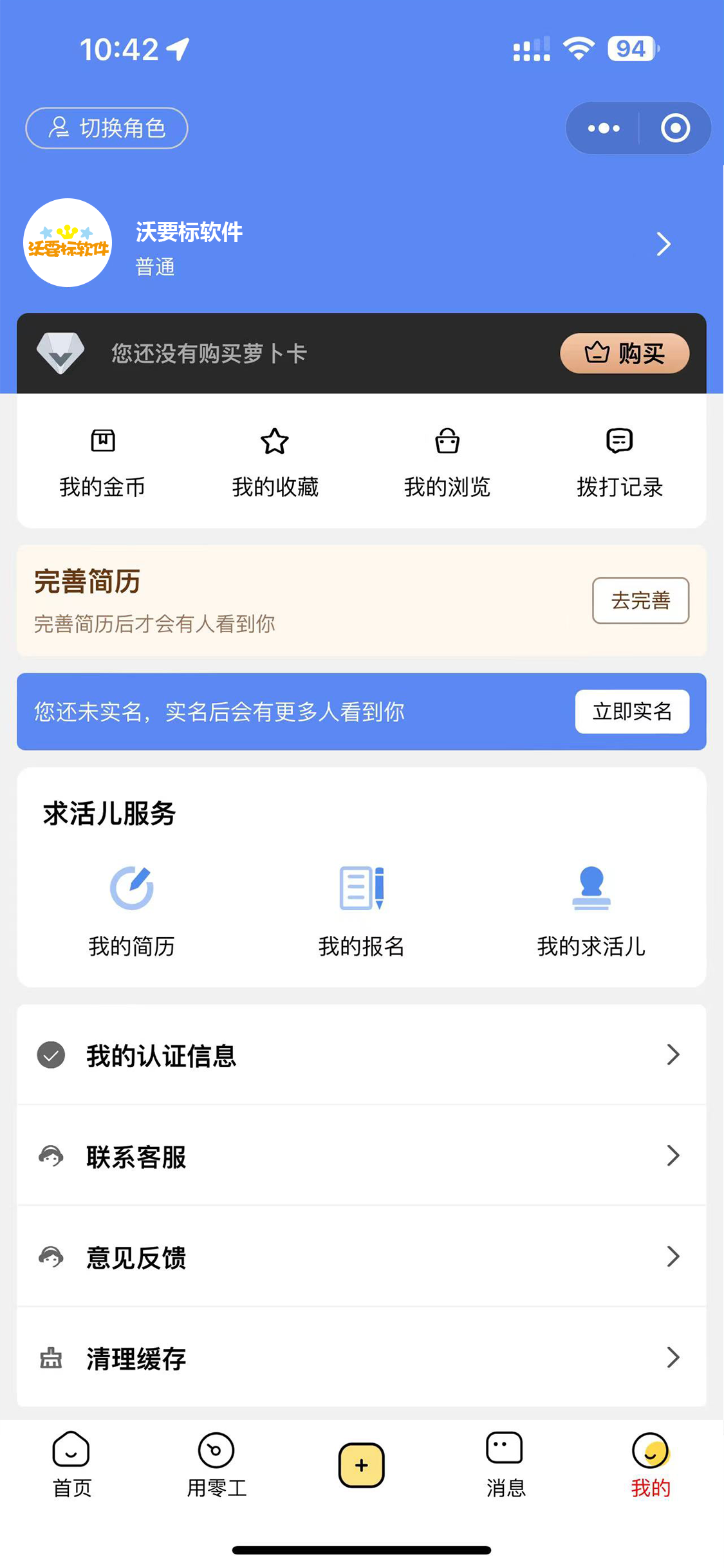Tap 清理缓存 to clear cache

362,1358
